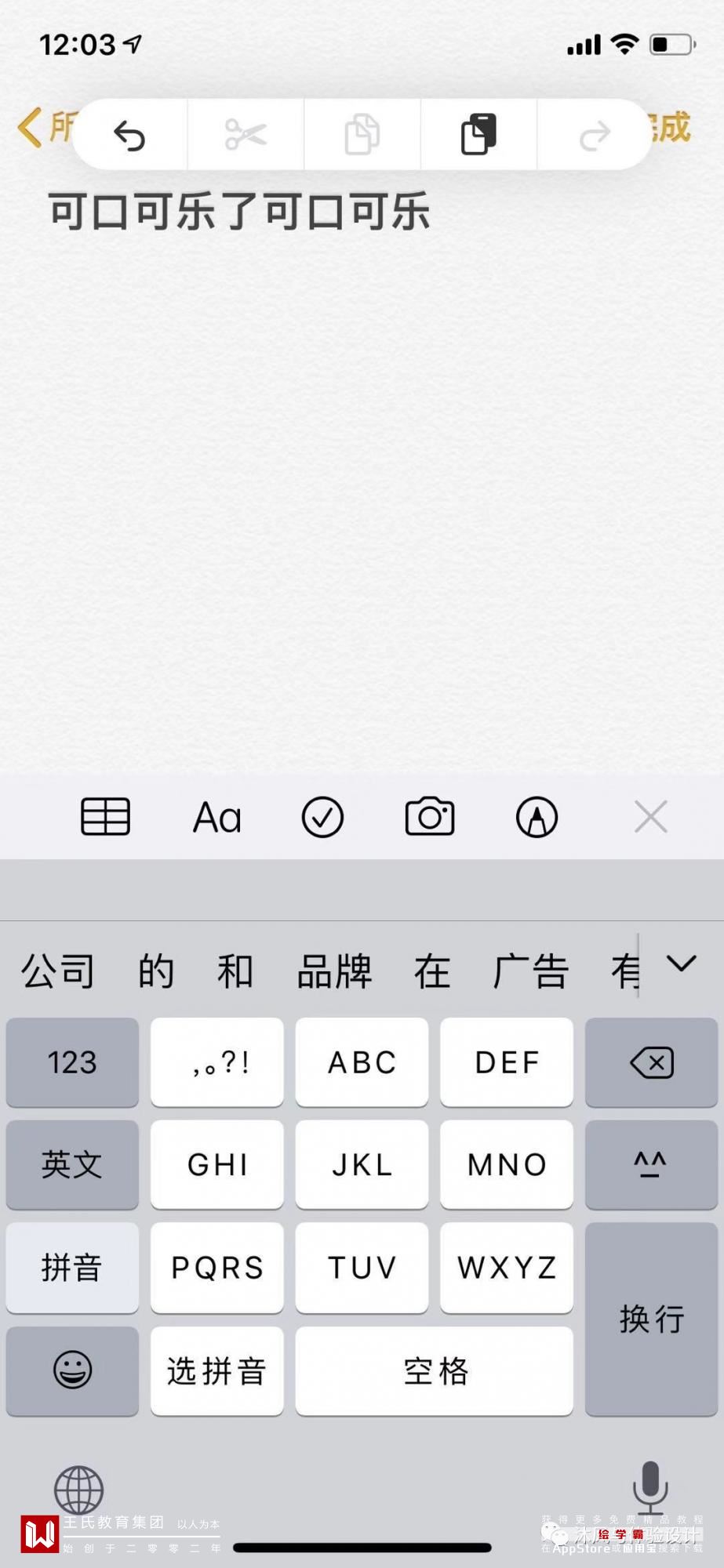Switch keyboard to 英文 mode

(x=72, y=1164)
